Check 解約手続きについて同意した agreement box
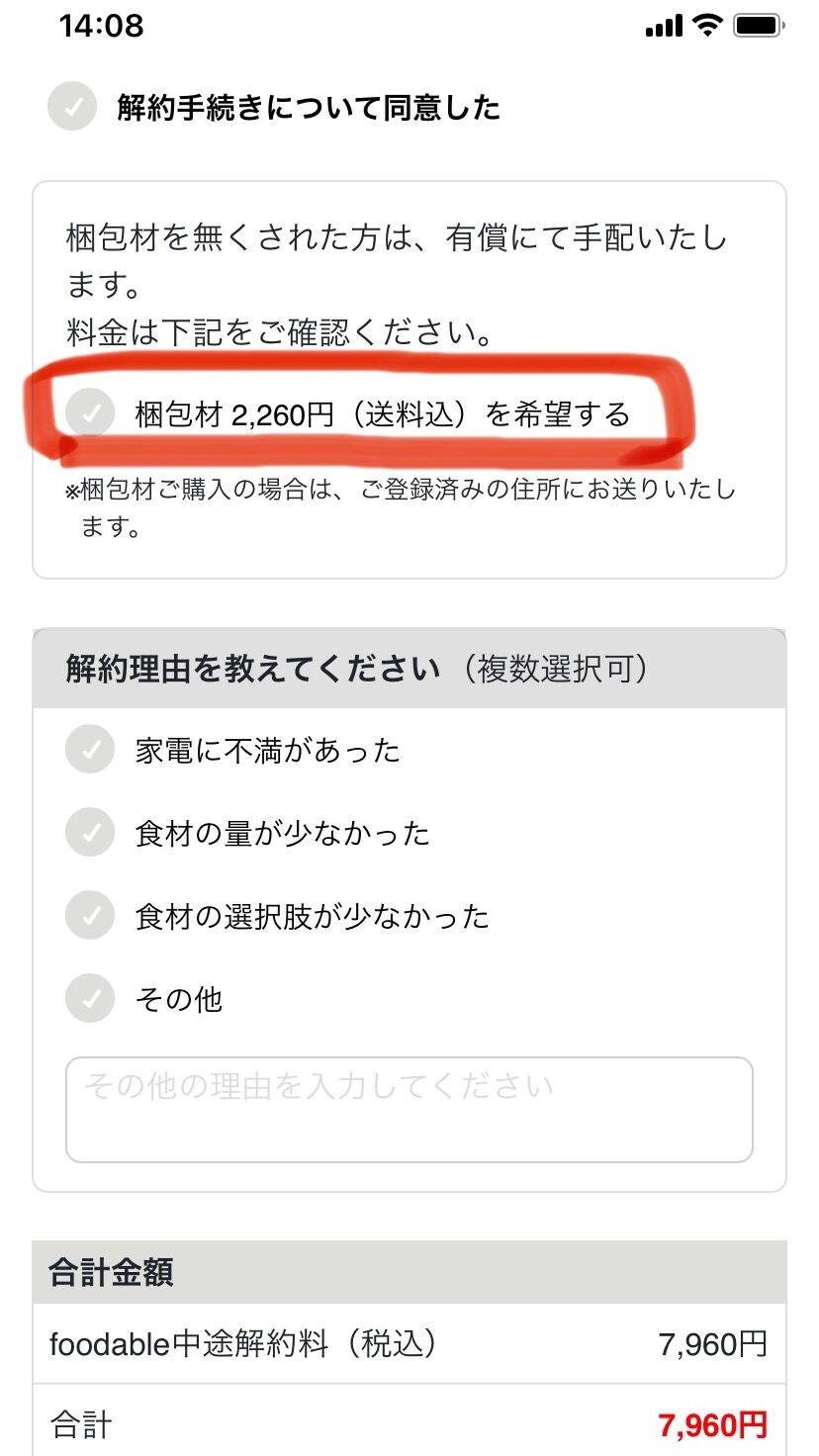Image resolution: width=819 pixels, height=1456 pixels. [x=72, y=107]
